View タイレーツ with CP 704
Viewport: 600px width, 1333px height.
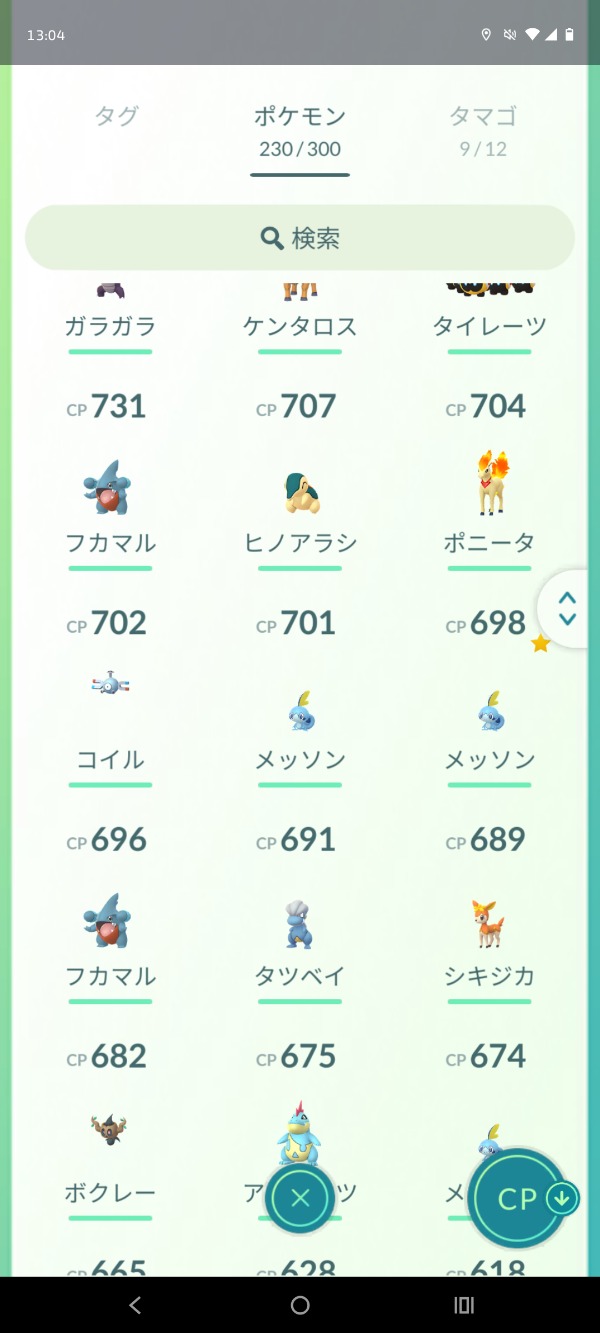pyautogui.click(x=489, y=325)
